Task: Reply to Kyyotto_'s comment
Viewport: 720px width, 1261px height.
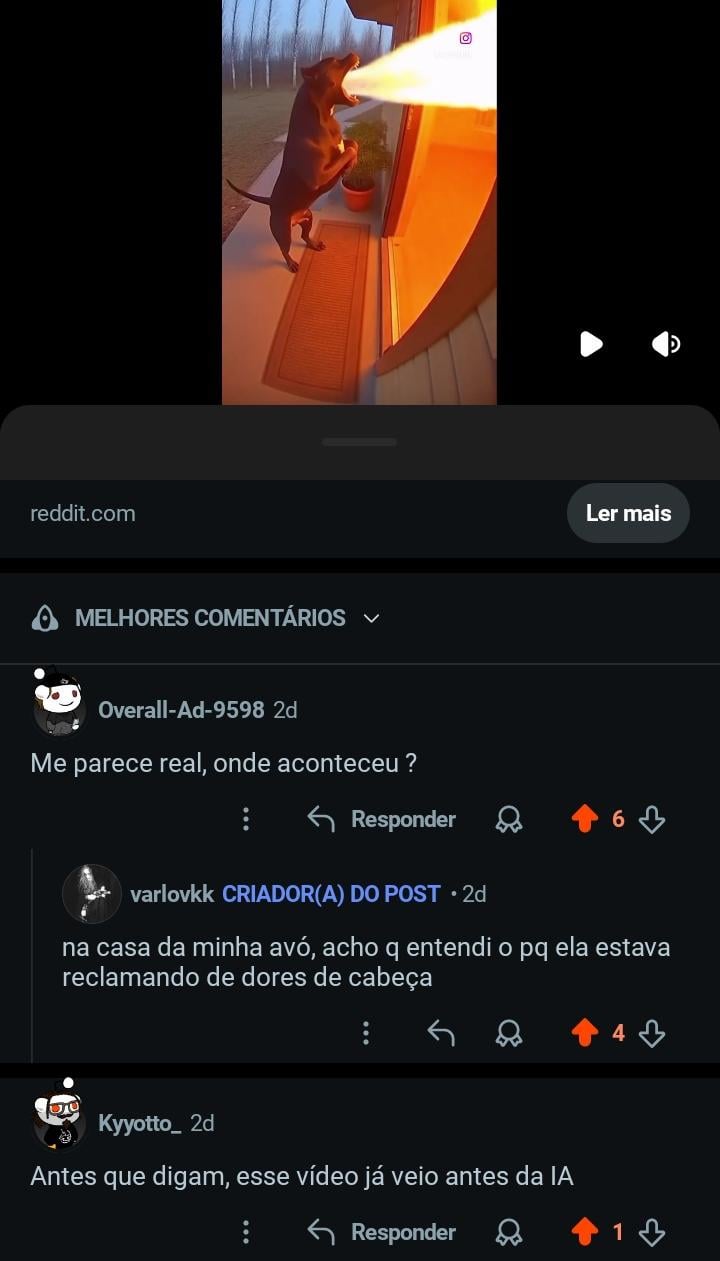Action: tap(382, 1233)
